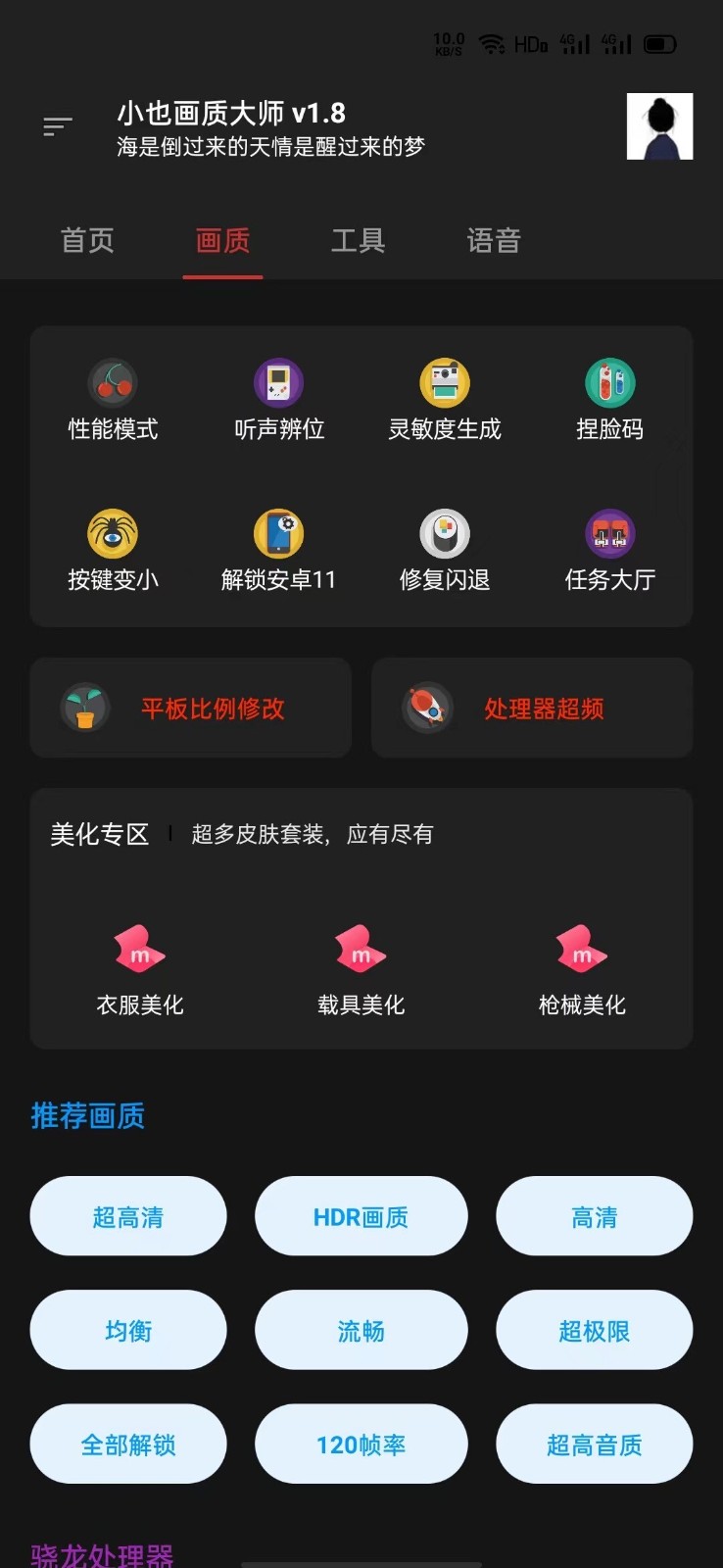Switch to the 工具 tools tab
Viewport: 723px width, 1568px height.
pos(359,241)
